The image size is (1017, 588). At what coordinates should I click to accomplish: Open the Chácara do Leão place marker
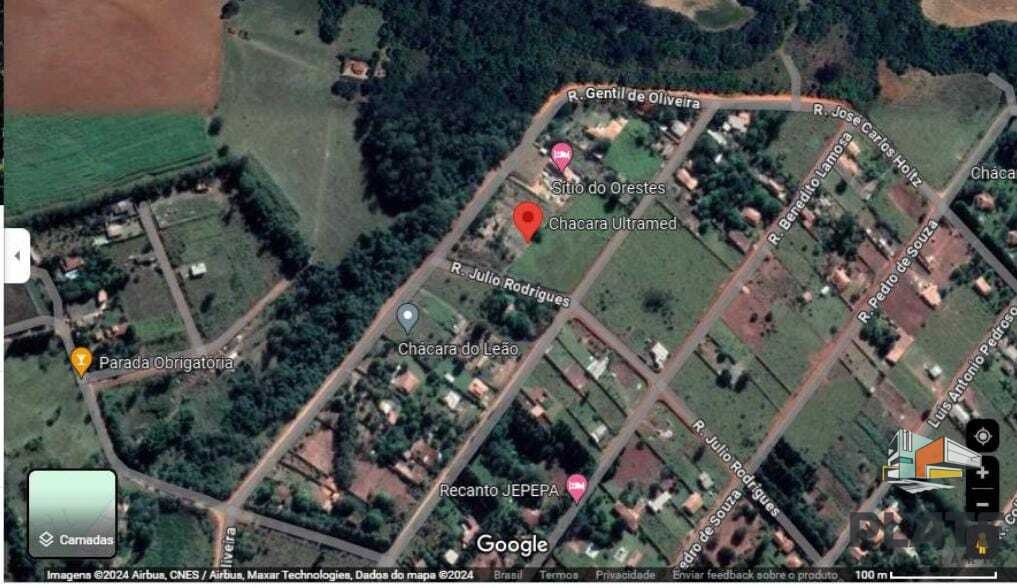[x=407, y=318]
